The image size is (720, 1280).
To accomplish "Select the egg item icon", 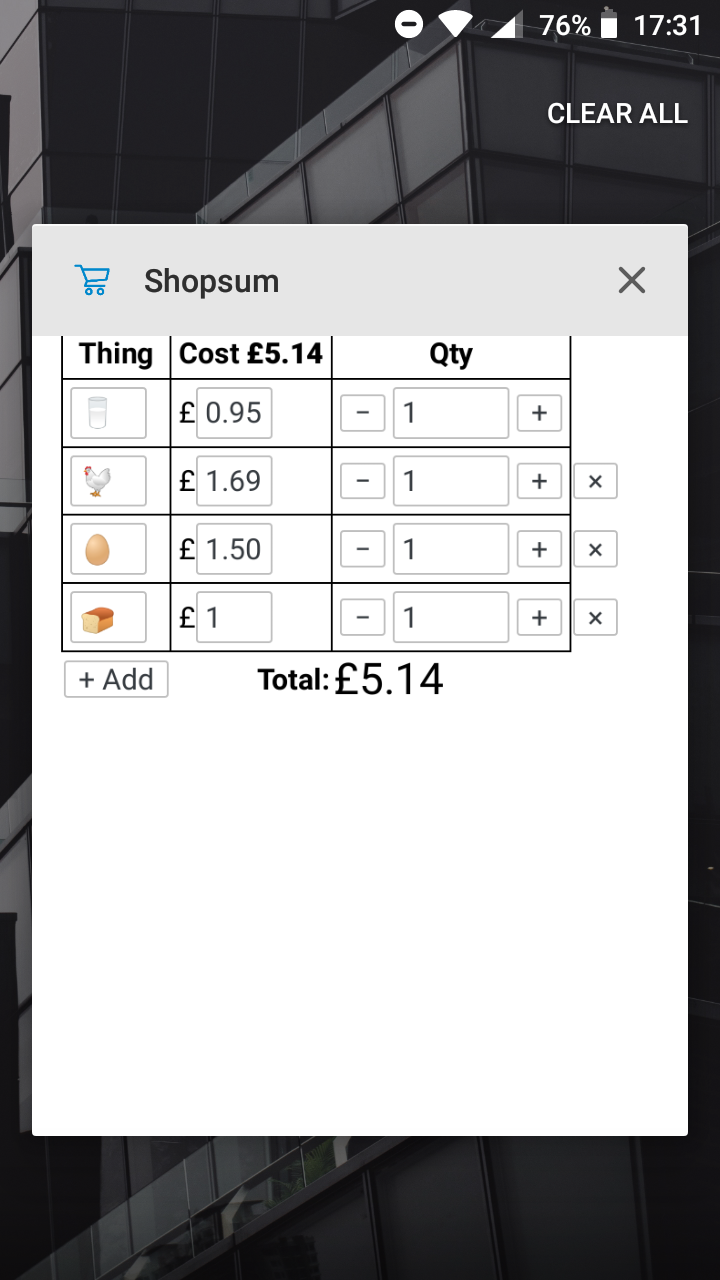I will 106,548.
